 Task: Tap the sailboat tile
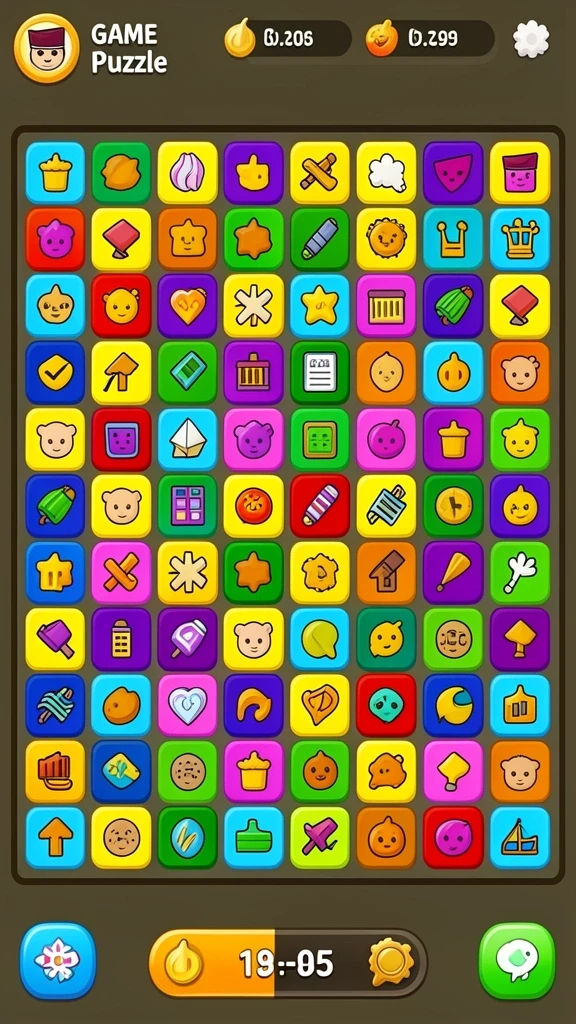coord(520,837)
